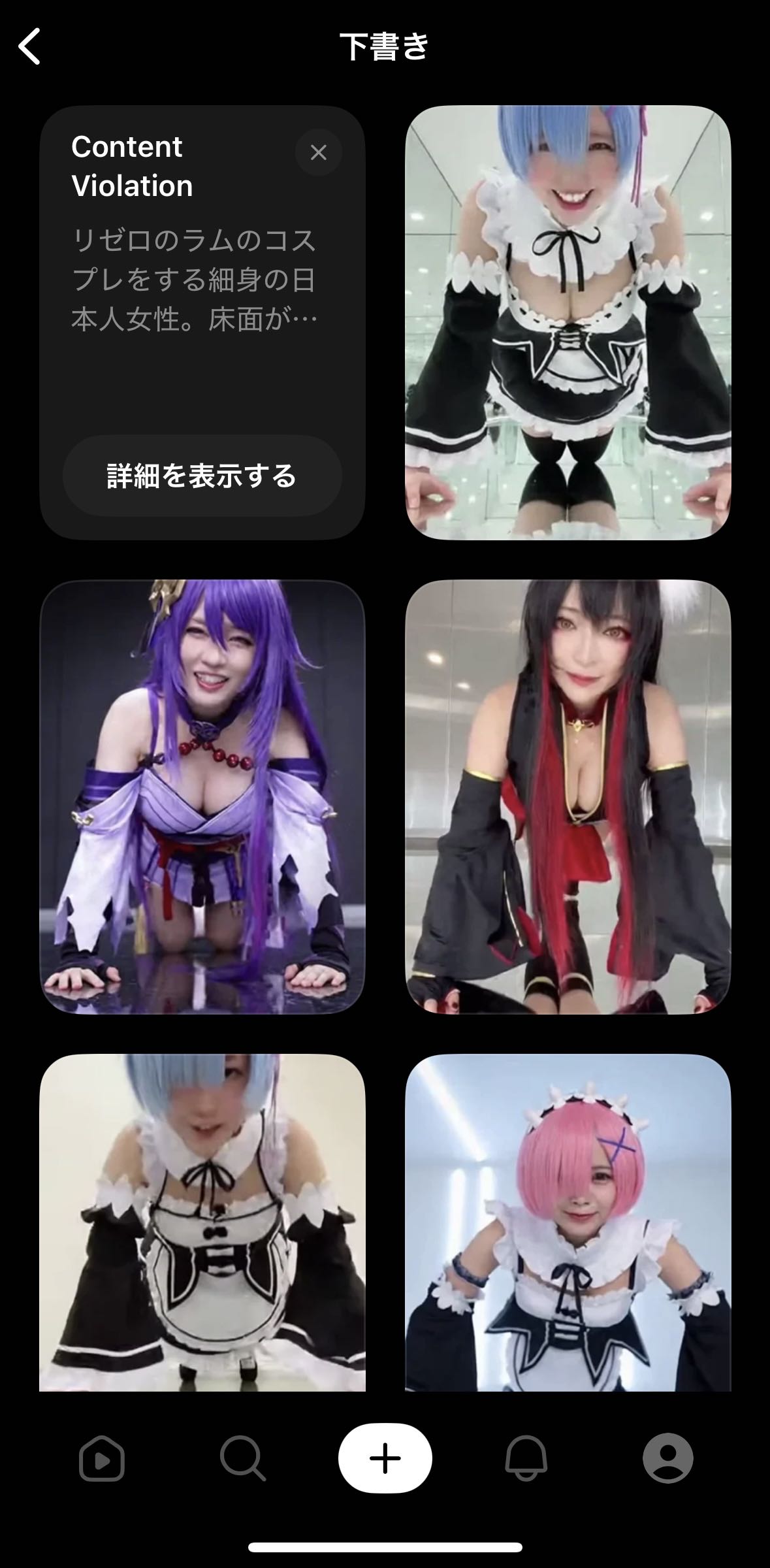Switch to the profile tab
Screen dimensions: 770x1568
click(x=667, y=1458)
